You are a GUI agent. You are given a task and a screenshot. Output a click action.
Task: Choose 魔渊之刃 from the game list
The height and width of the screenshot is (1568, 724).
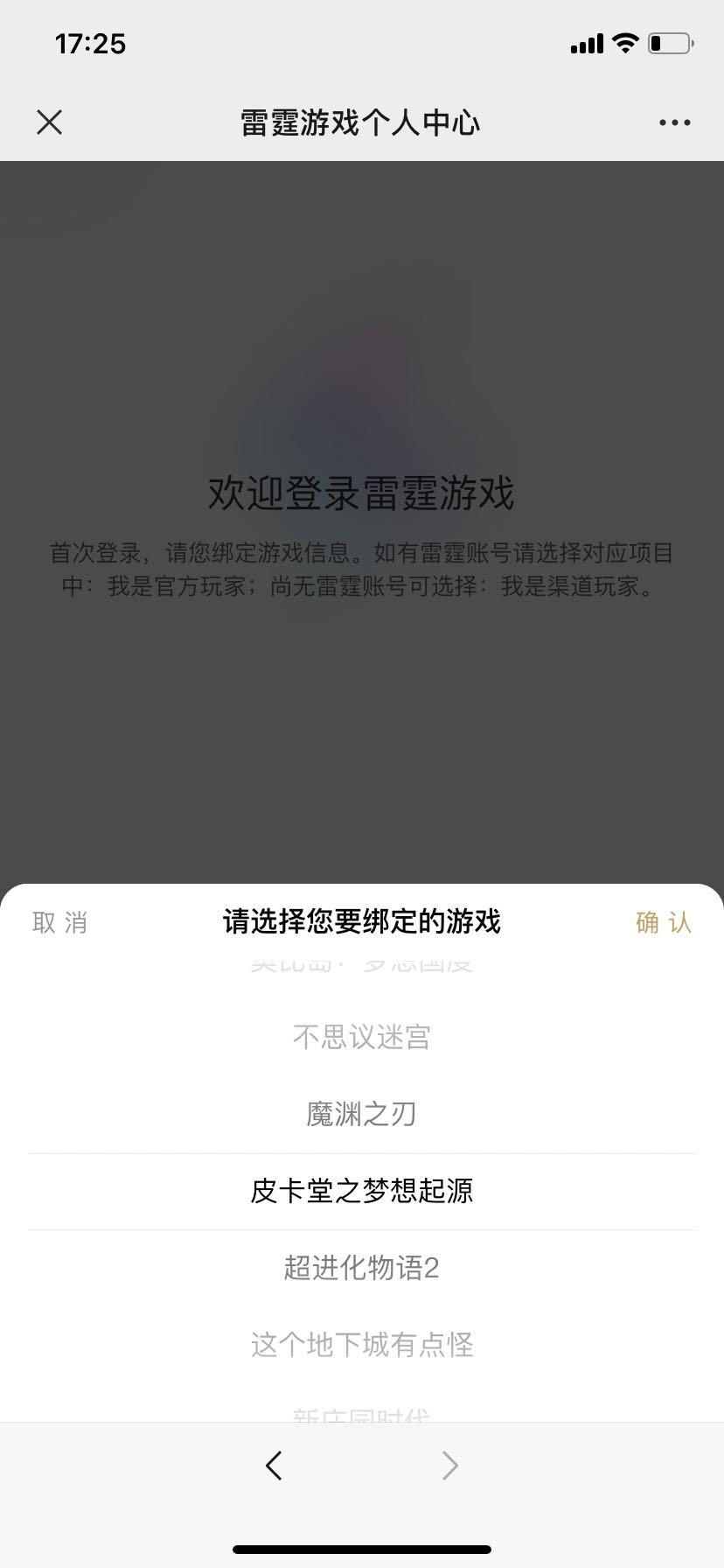pos(361,1114)
